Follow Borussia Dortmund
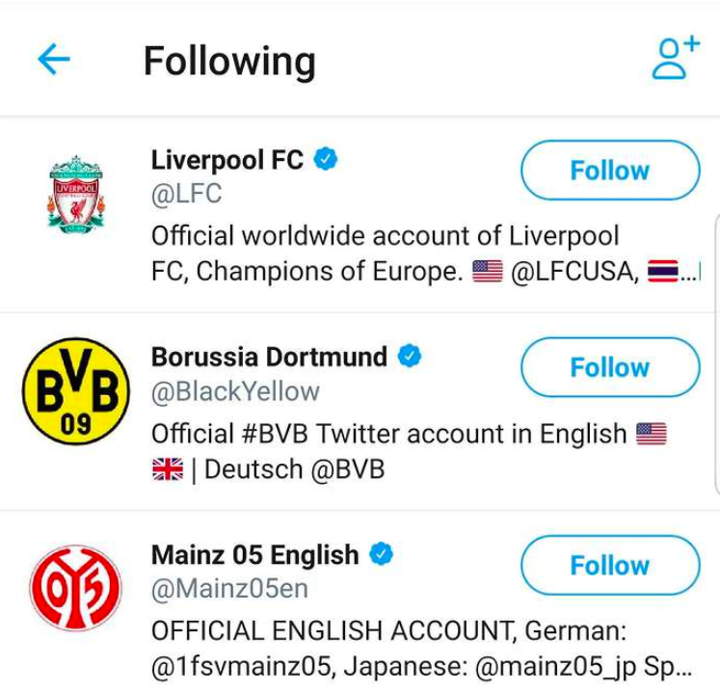 pos(610,368)
